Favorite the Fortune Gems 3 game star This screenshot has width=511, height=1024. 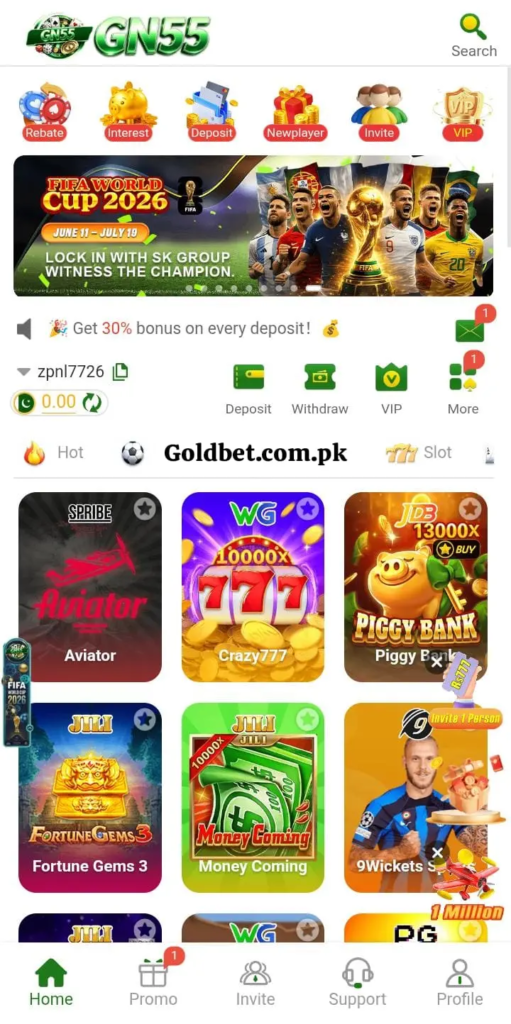click(x=144, y=720)
